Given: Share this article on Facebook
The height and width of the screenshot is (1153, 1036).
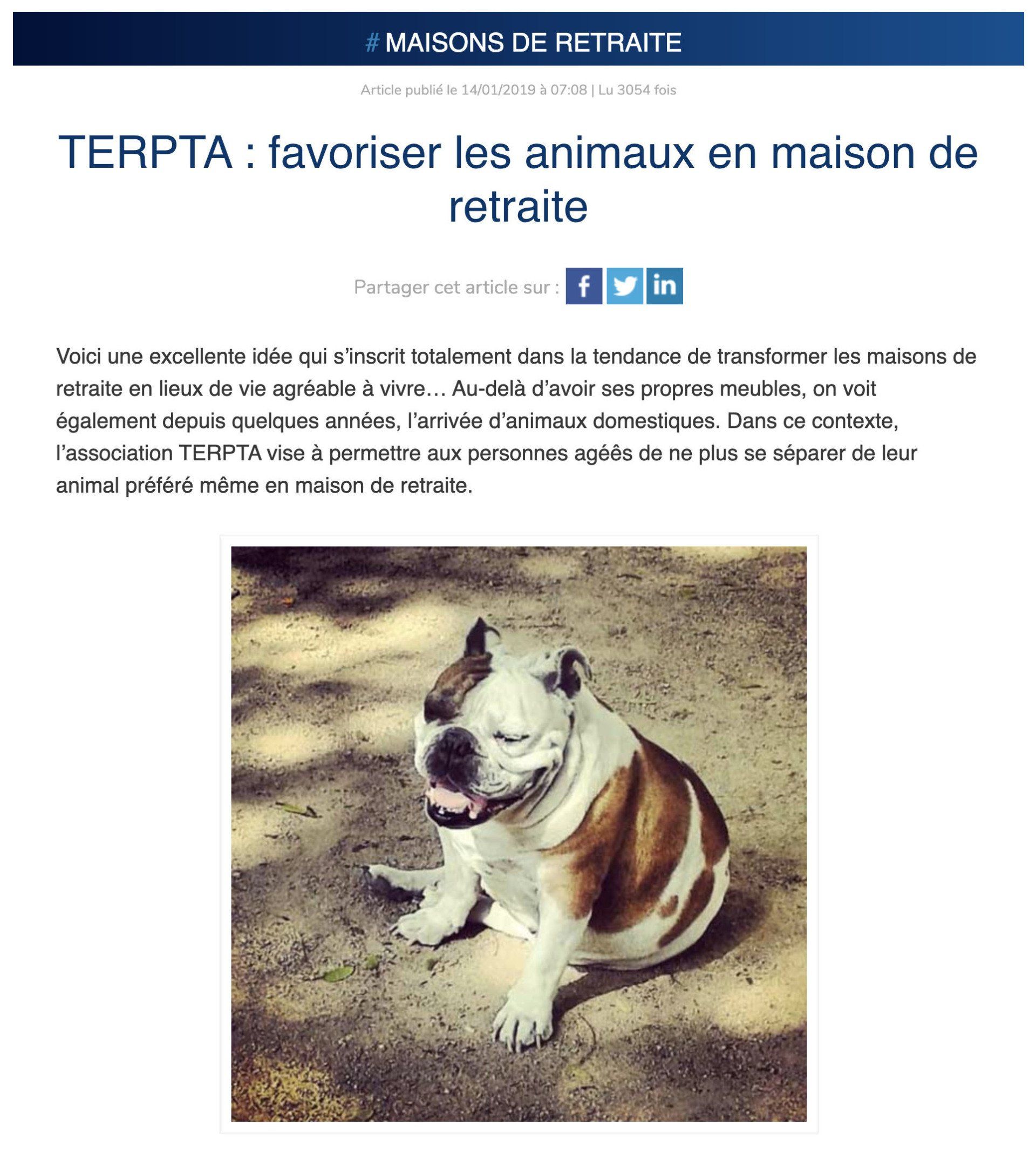Looking at the screenshot, I should pyautogui.click(x=583, y=286).
